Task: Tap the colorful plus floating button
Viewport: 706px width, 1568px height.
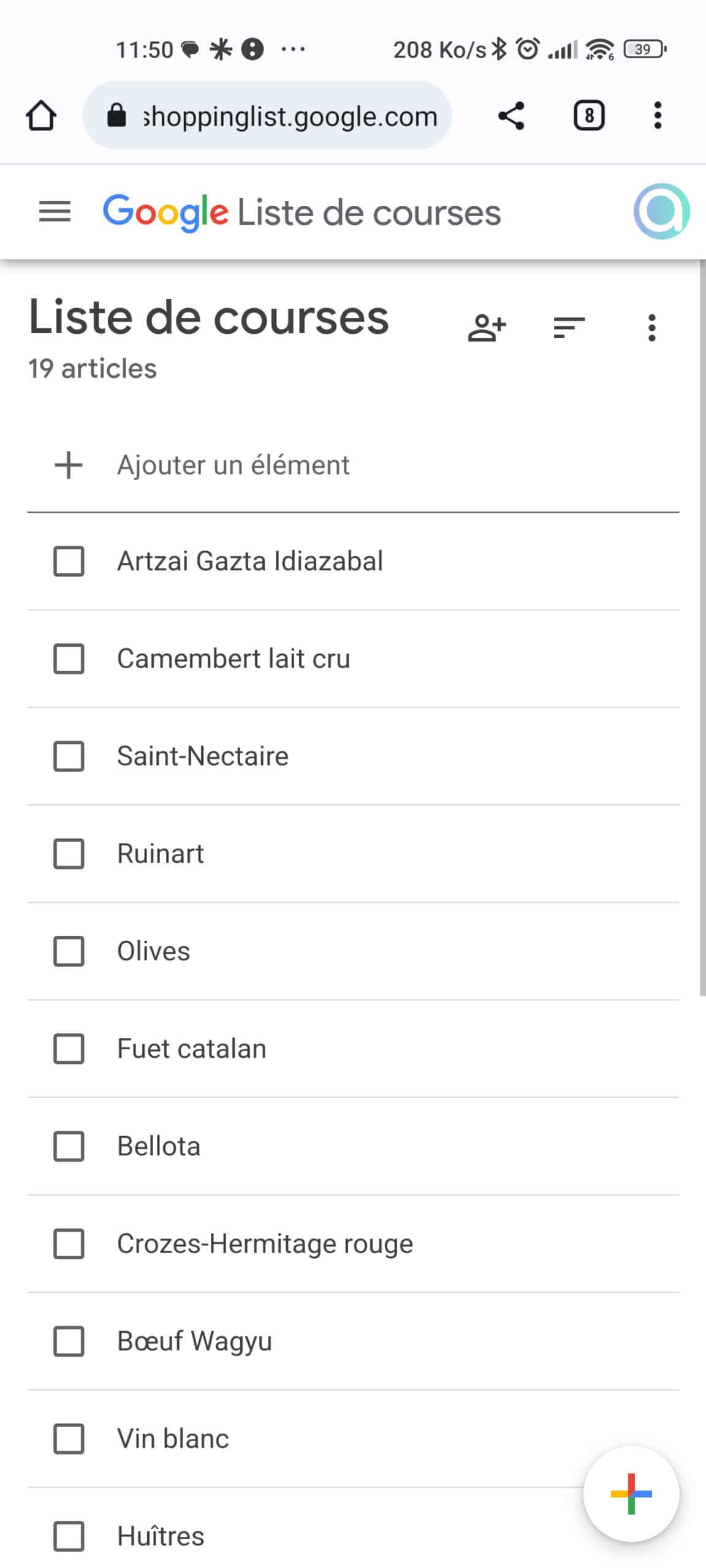Action: [631, 1494]
